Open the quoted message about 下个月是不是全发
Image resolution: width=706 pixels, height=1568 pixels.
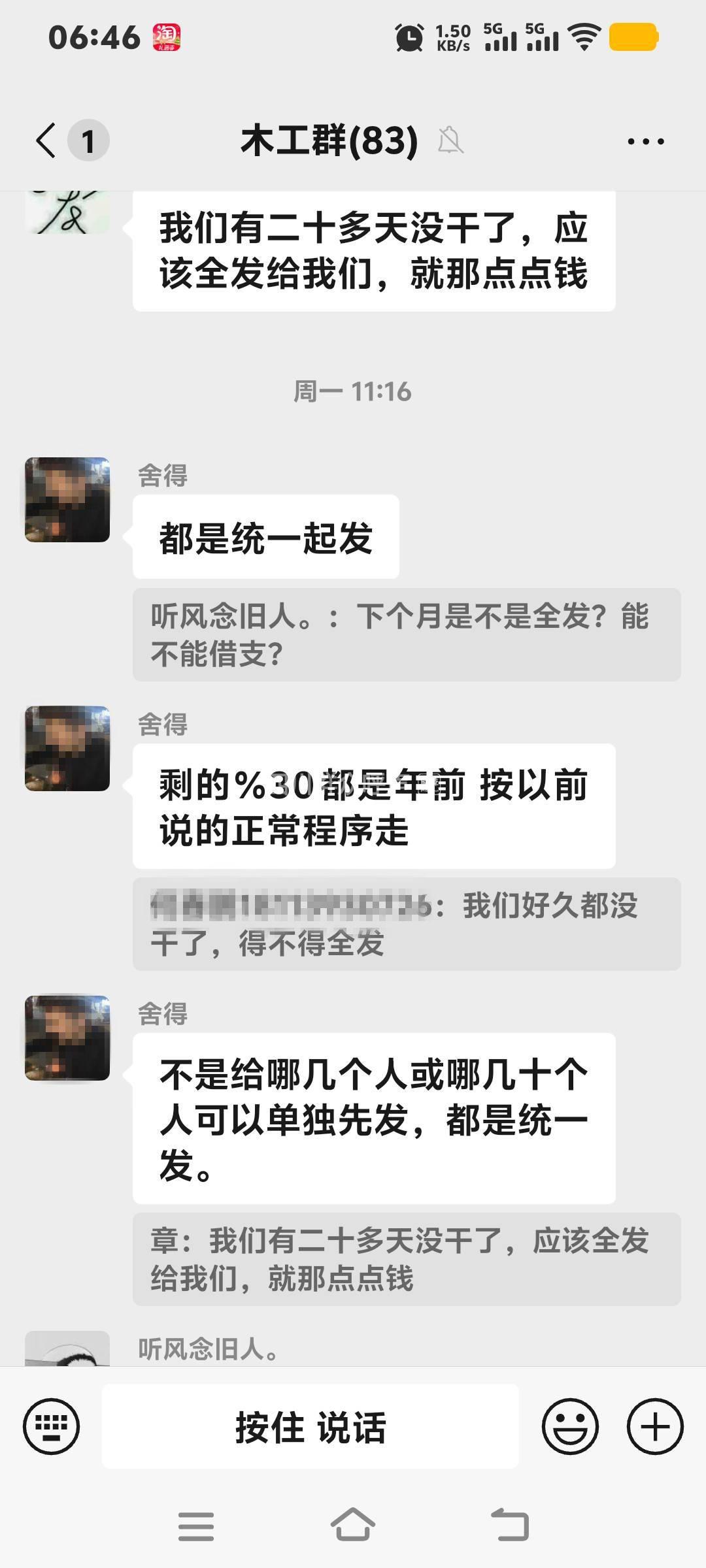coord(407,634)
